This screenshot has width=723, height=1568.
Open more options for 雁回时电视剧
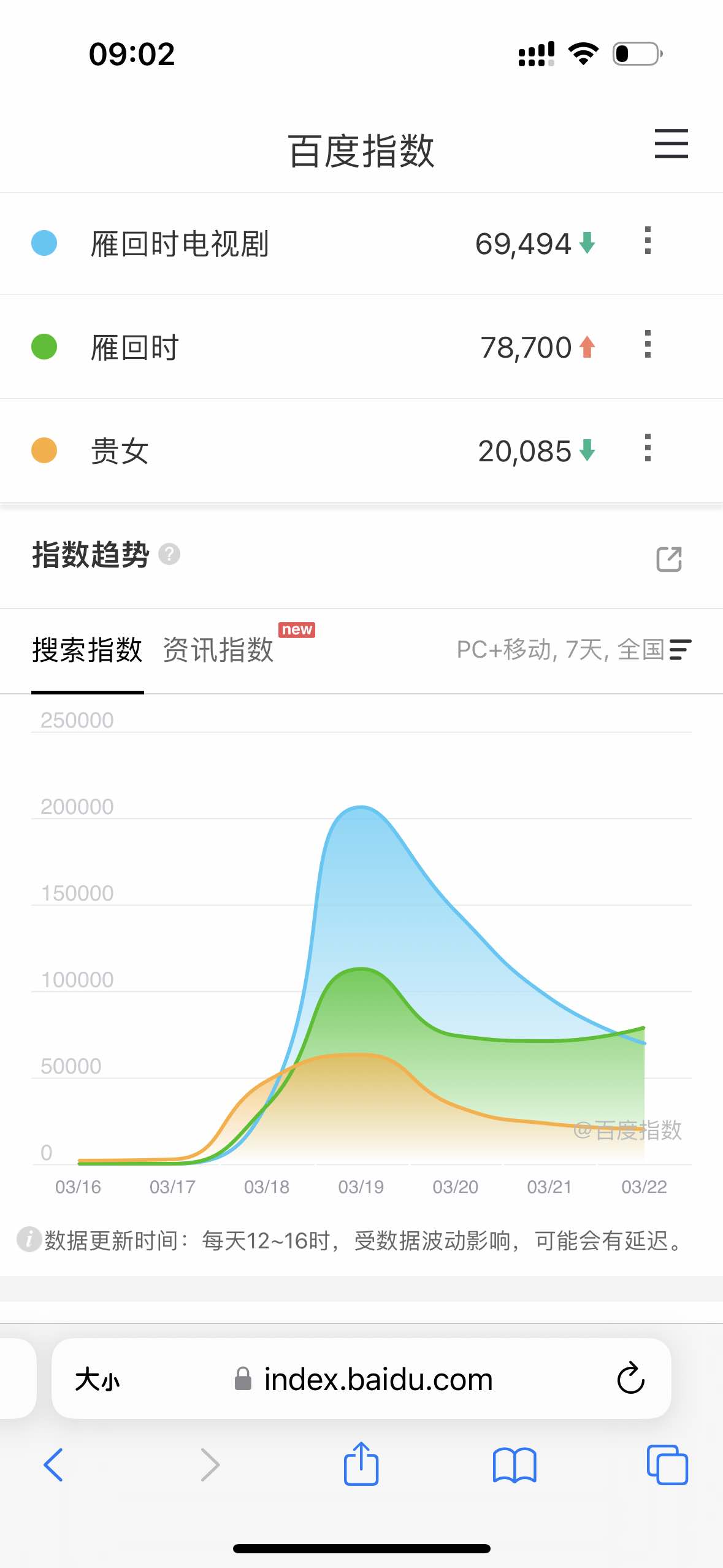[648, 241]
